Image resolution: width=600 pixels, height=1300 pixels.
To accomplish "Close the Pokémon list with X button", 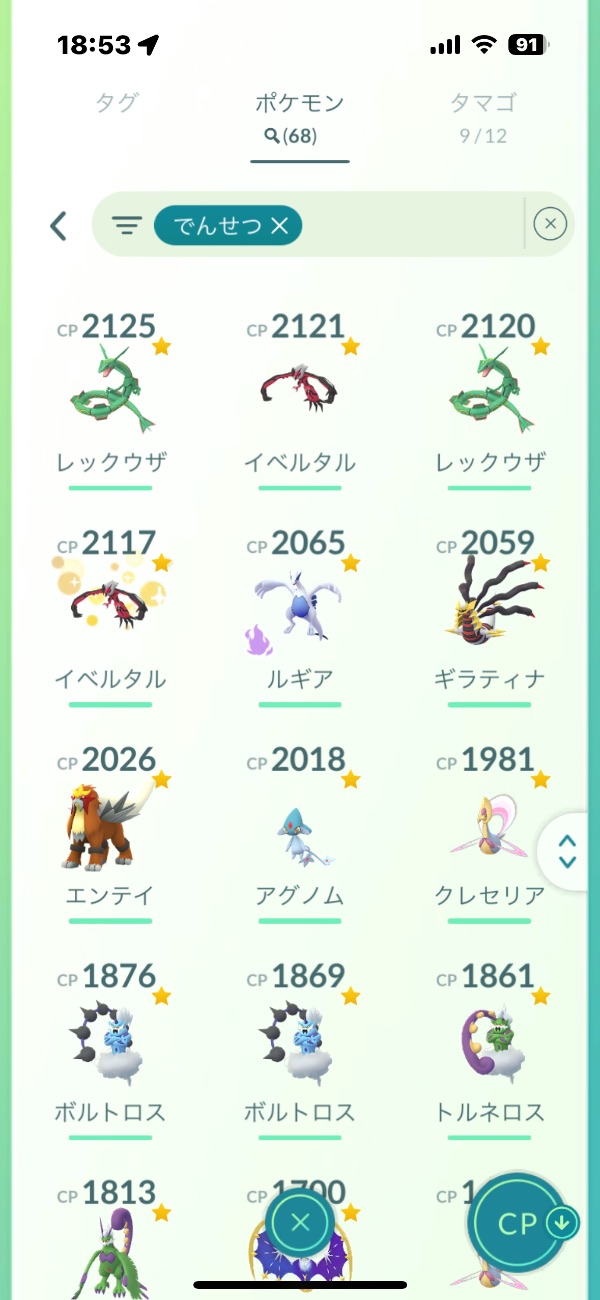I will [300, 1221].
